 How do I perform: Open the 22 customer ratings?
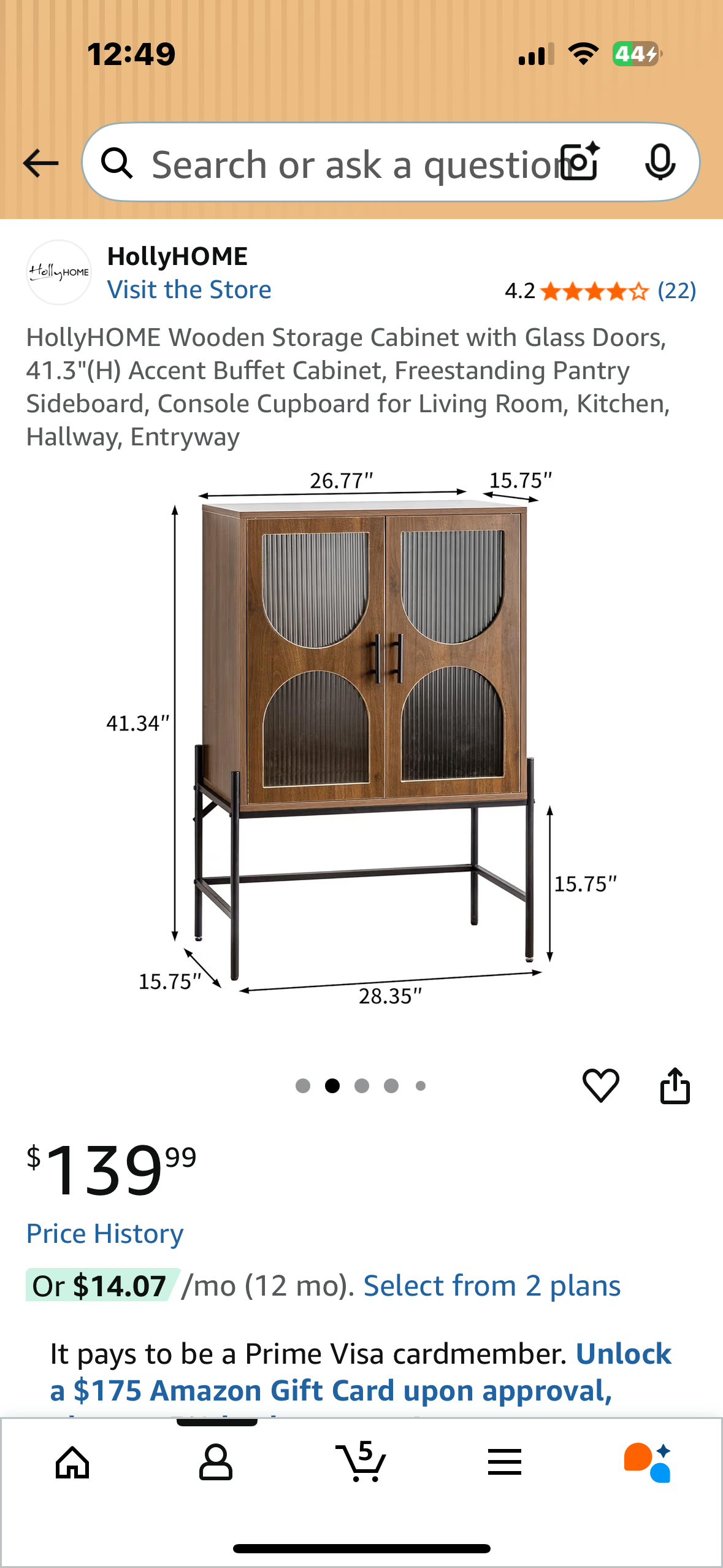[x=676, y=291]
